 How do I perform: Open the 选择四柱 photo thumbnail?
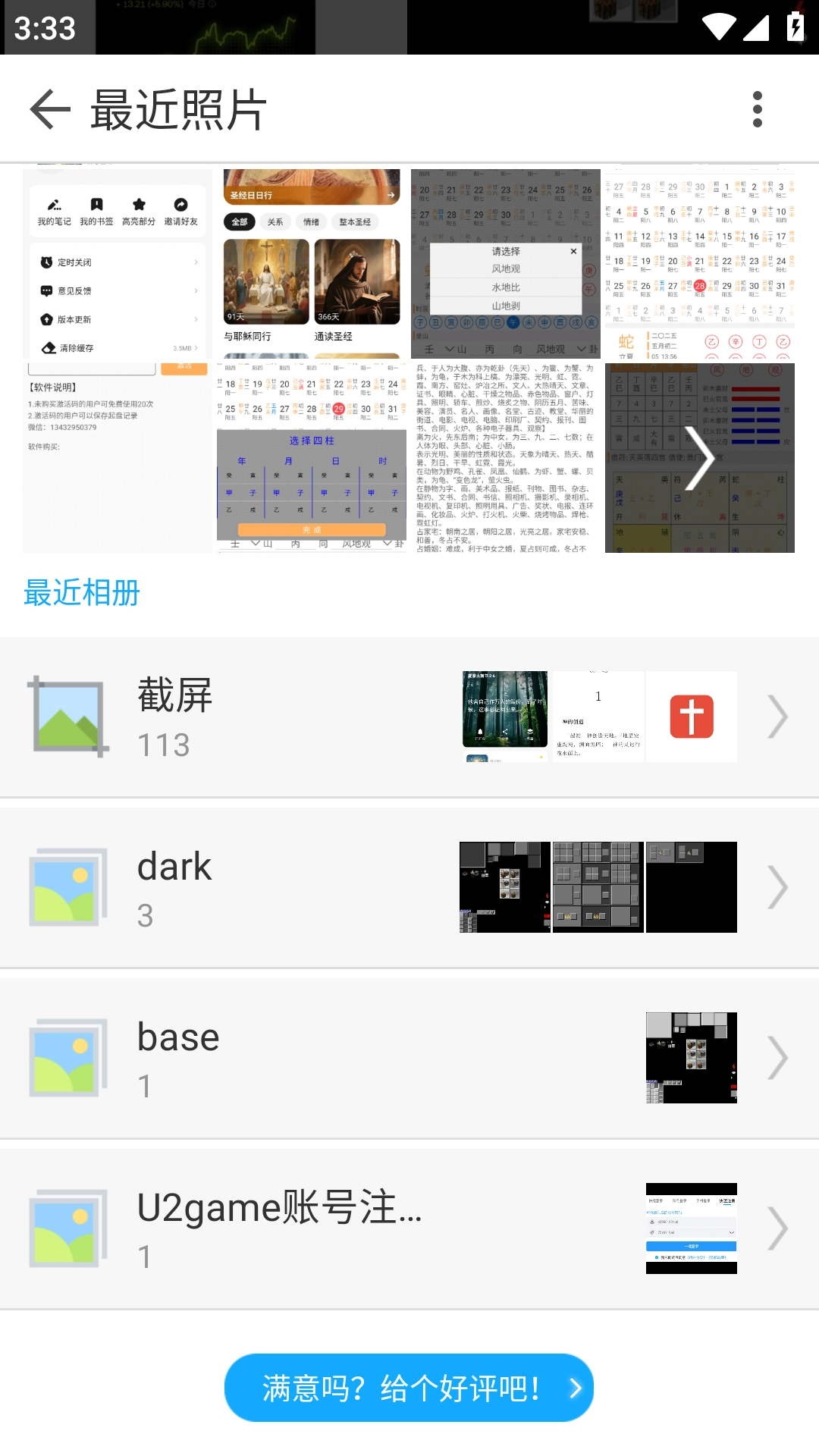pos(311,457)
